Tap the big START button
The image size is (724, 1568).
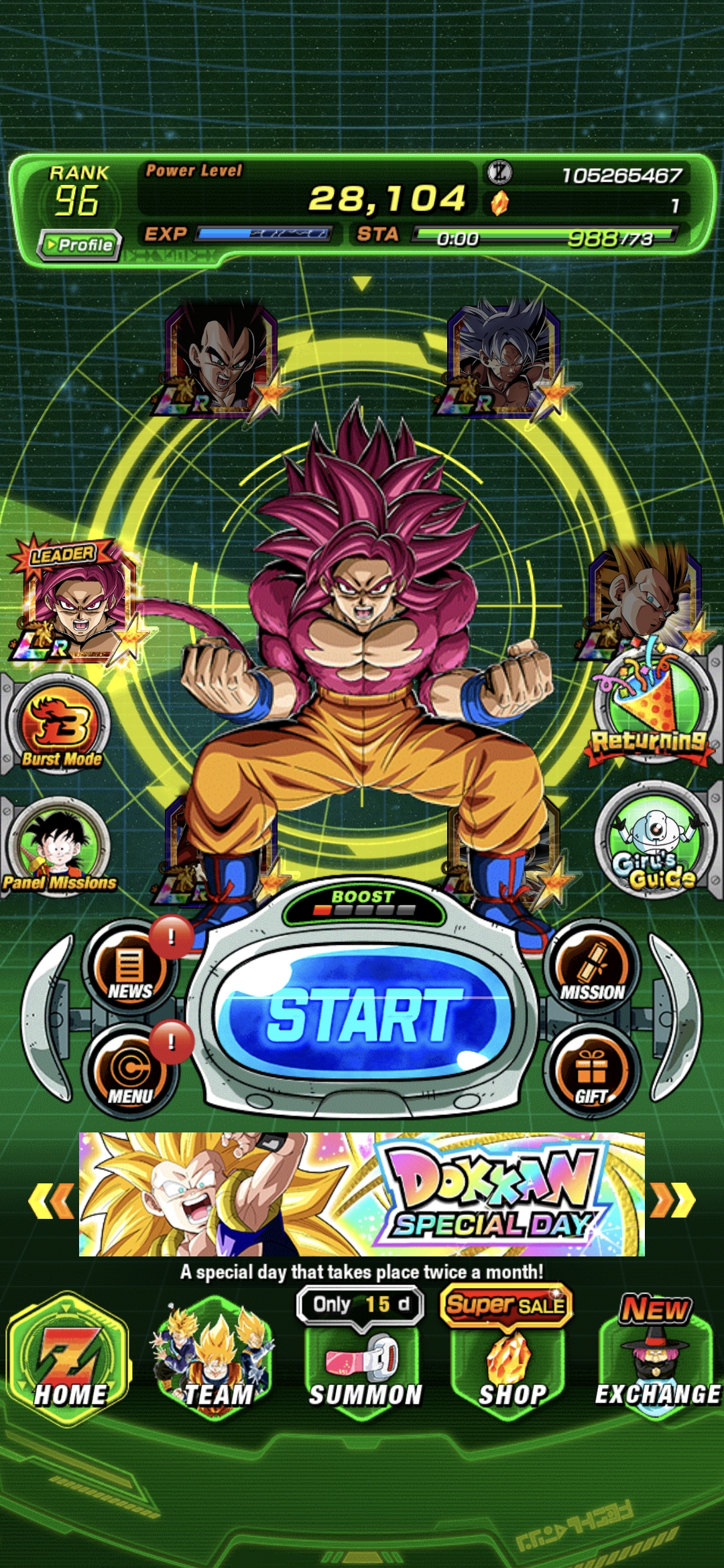pyautogui.click(x=364, y=1017)
